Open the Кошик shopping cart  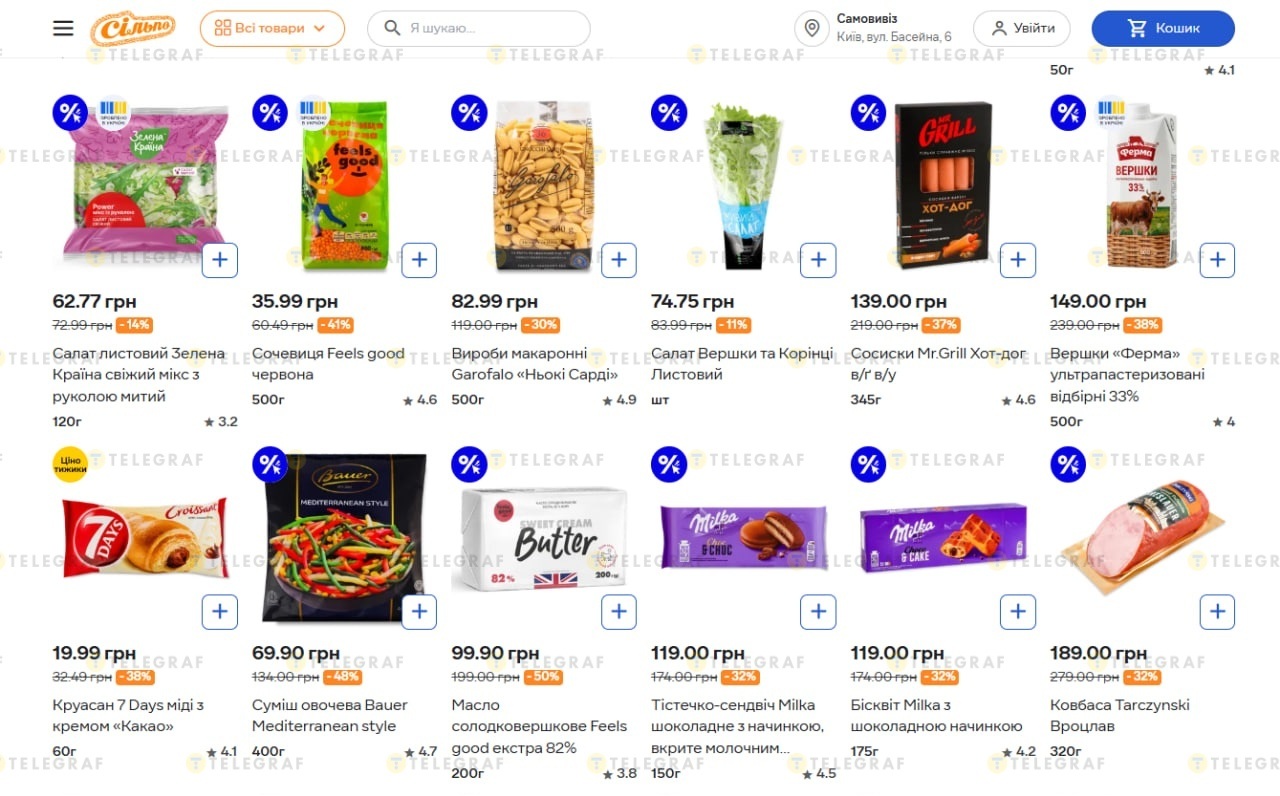click(1162, 28)
